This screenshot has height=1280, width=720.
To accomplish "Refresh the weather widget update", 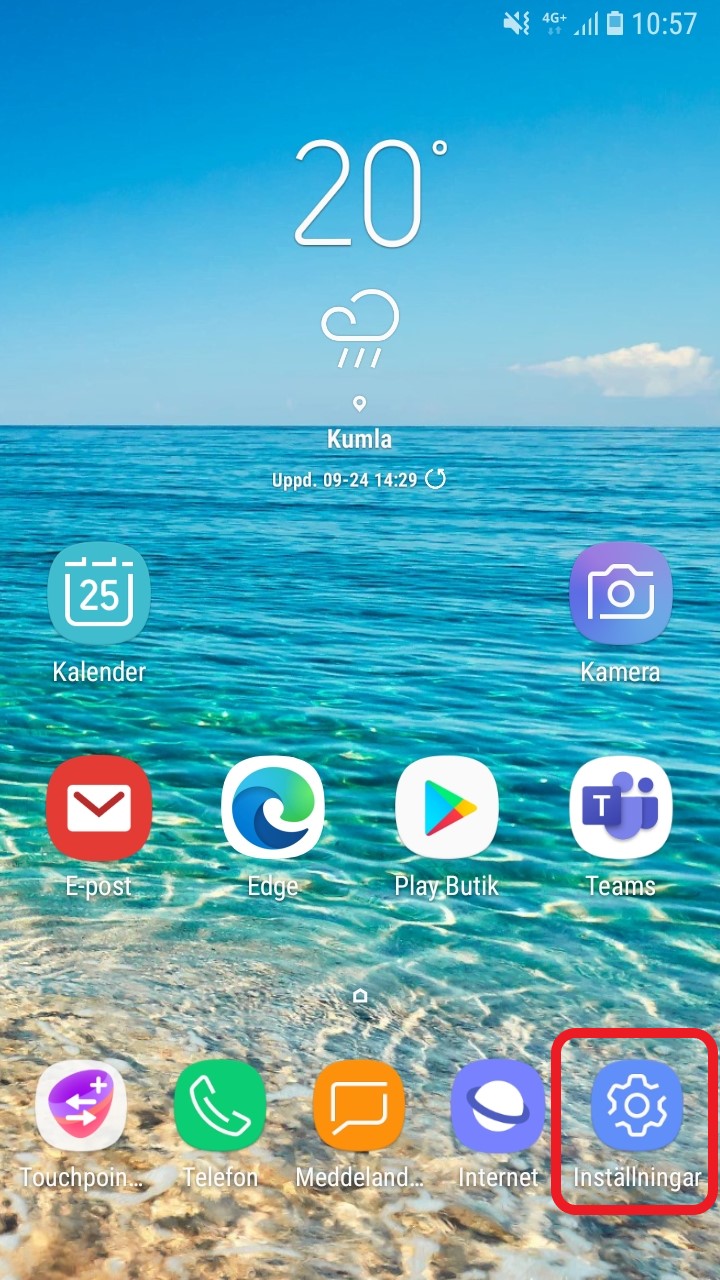I will (436, 479).
